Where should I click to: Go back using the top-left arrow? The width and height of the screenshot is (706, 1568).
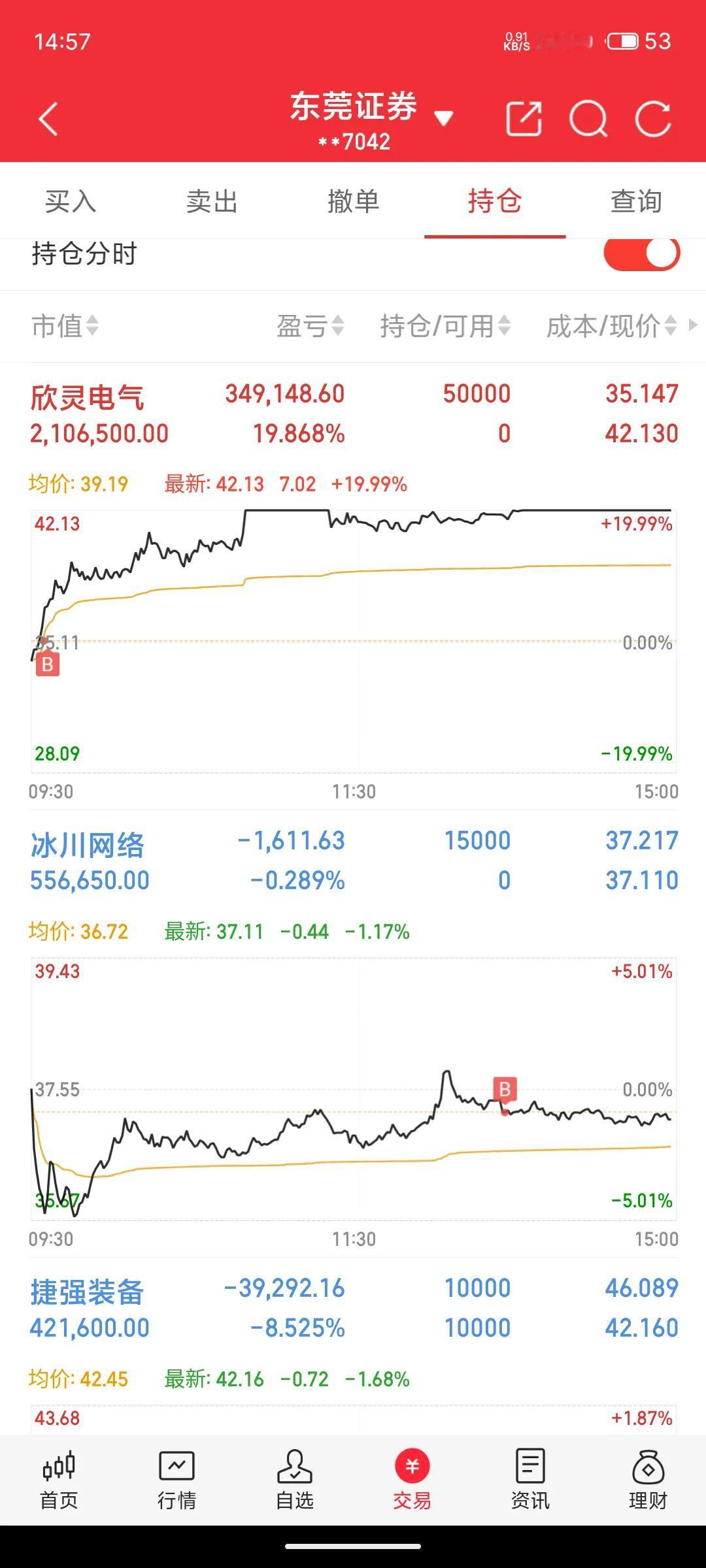click(x=48, y=119)
